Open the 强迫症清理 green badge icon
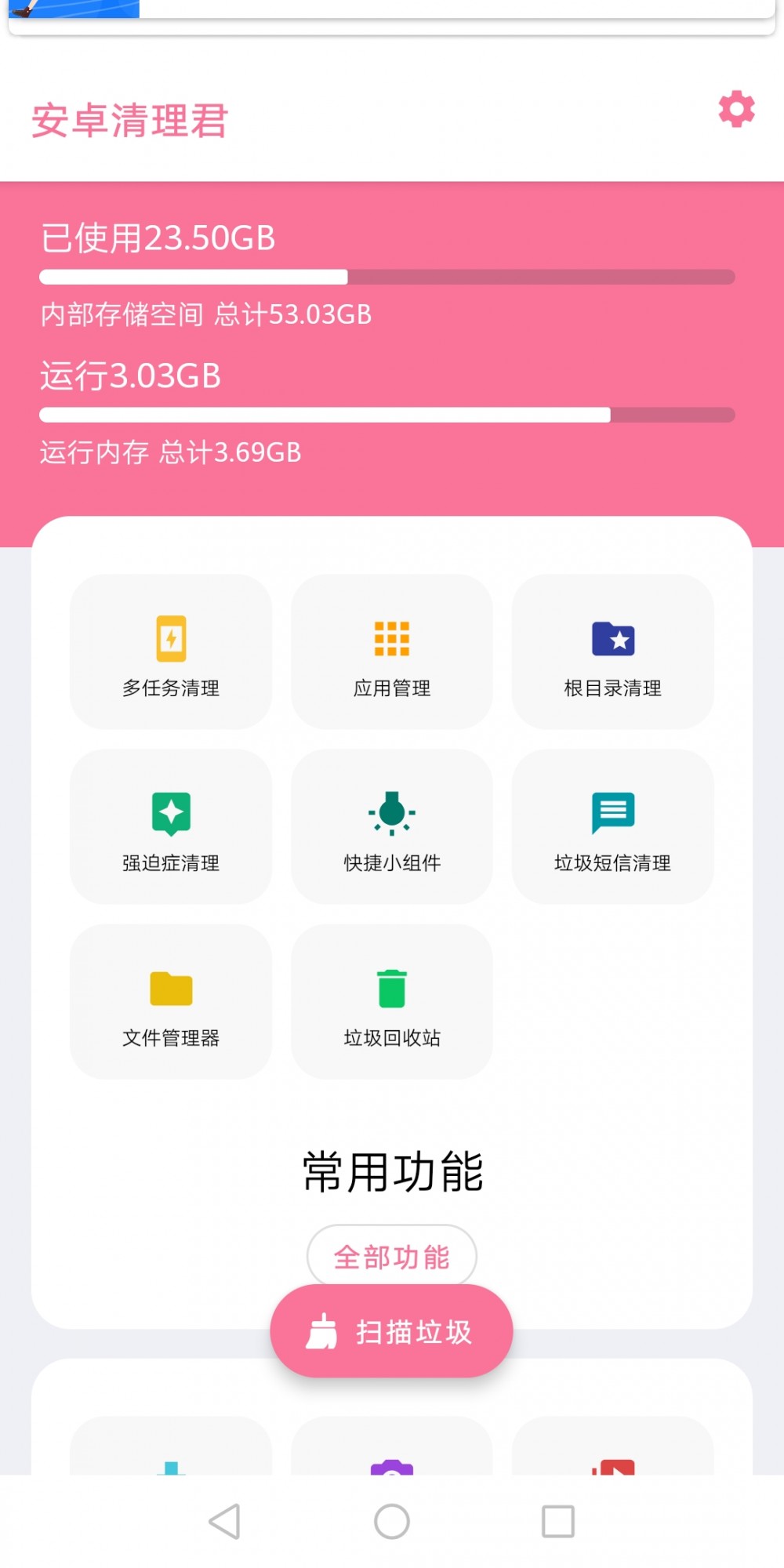784x1568 pixels. (170, 826)
